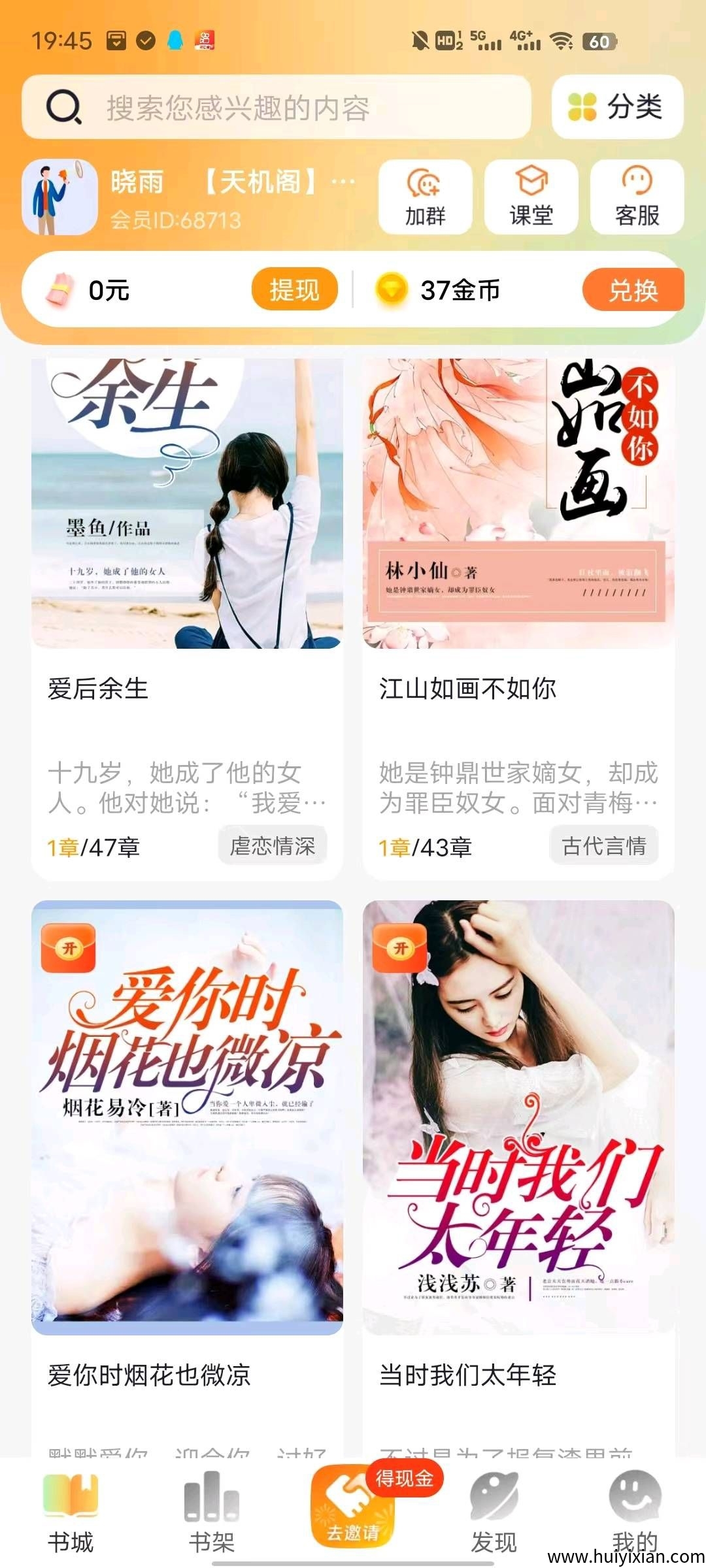
Task: Open the 分类 categories page
Action: tap(617, 107)
